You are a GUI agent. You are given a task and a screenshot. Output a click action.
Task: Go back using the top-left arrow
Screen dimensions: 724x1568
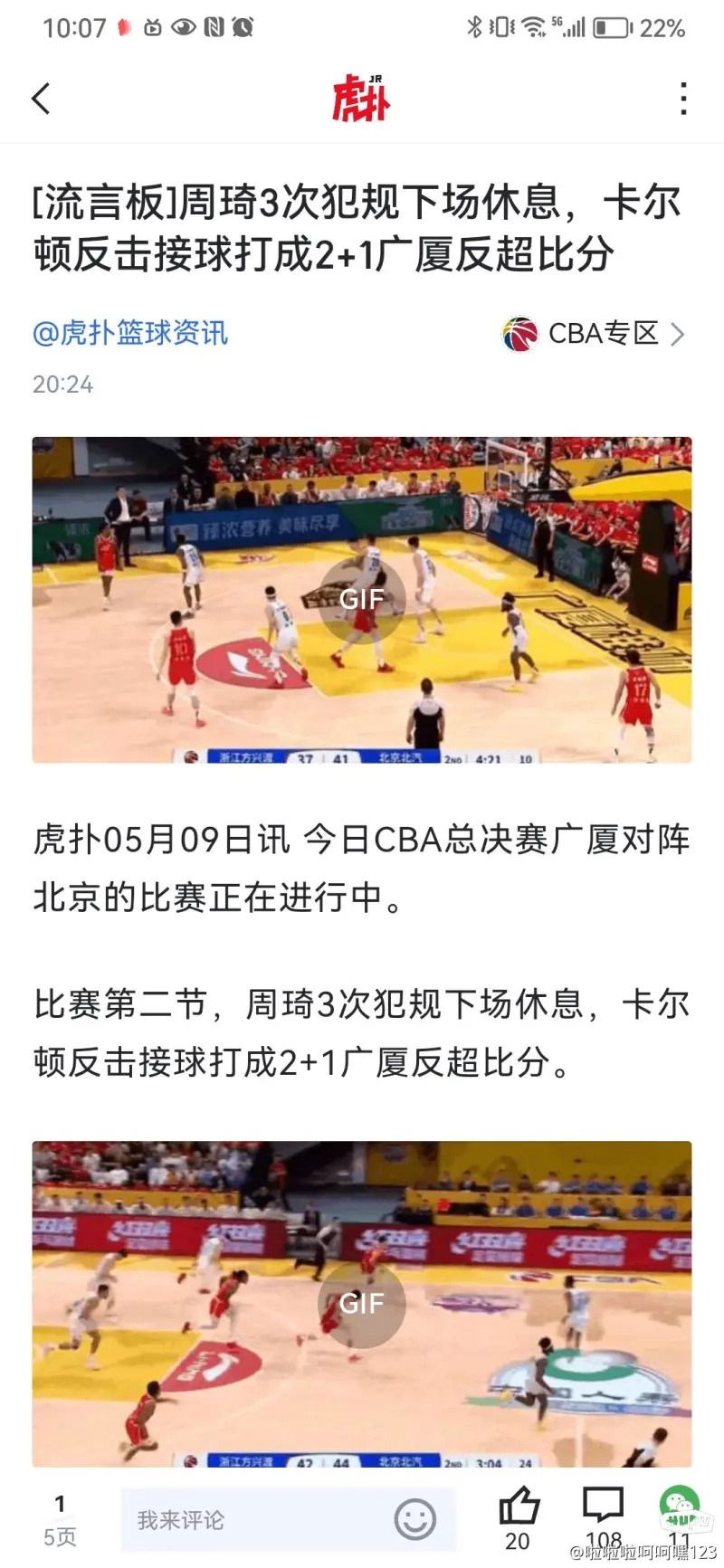41,99
